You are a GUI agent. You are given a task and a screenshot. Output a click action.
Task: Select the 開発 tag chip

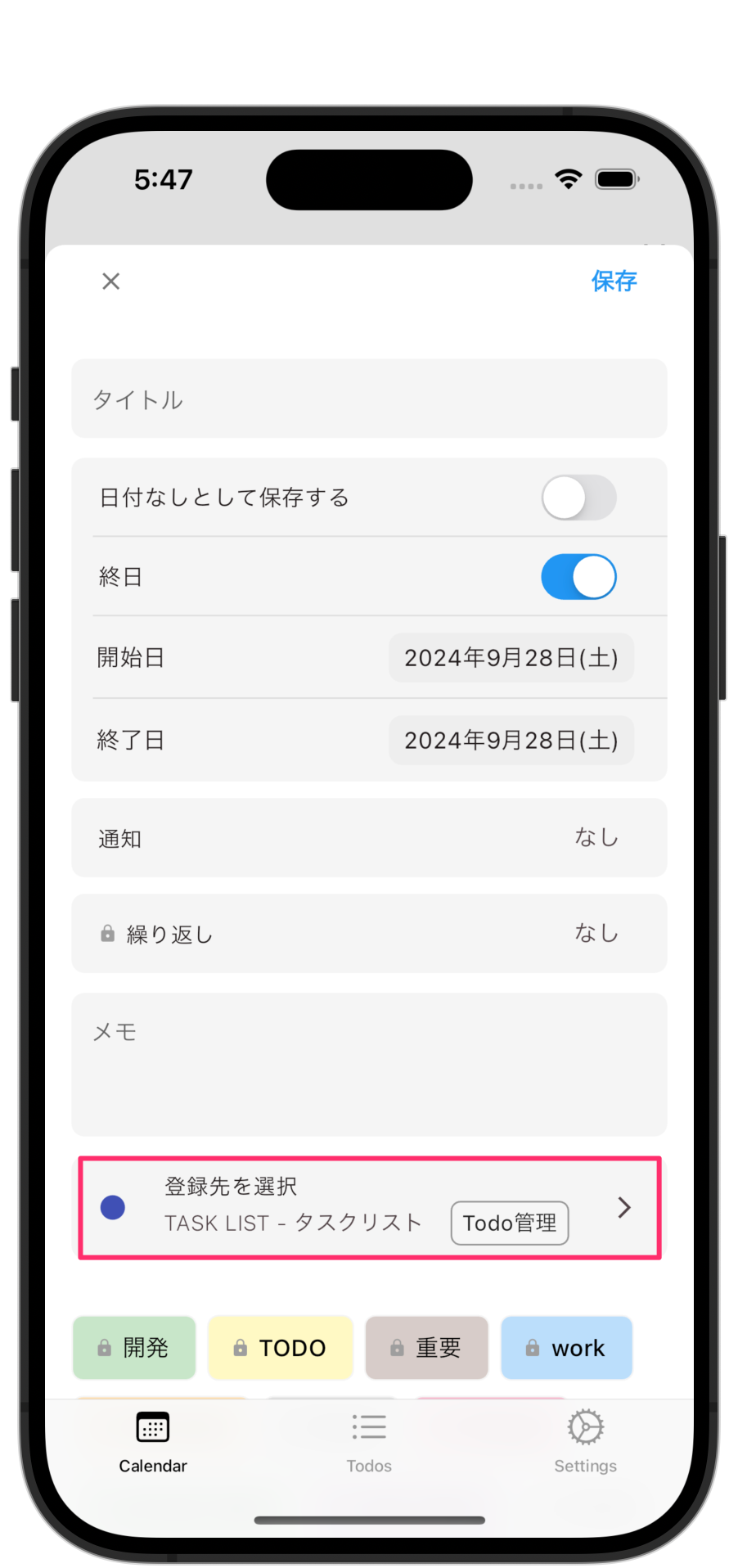(x=134, y=1347)
